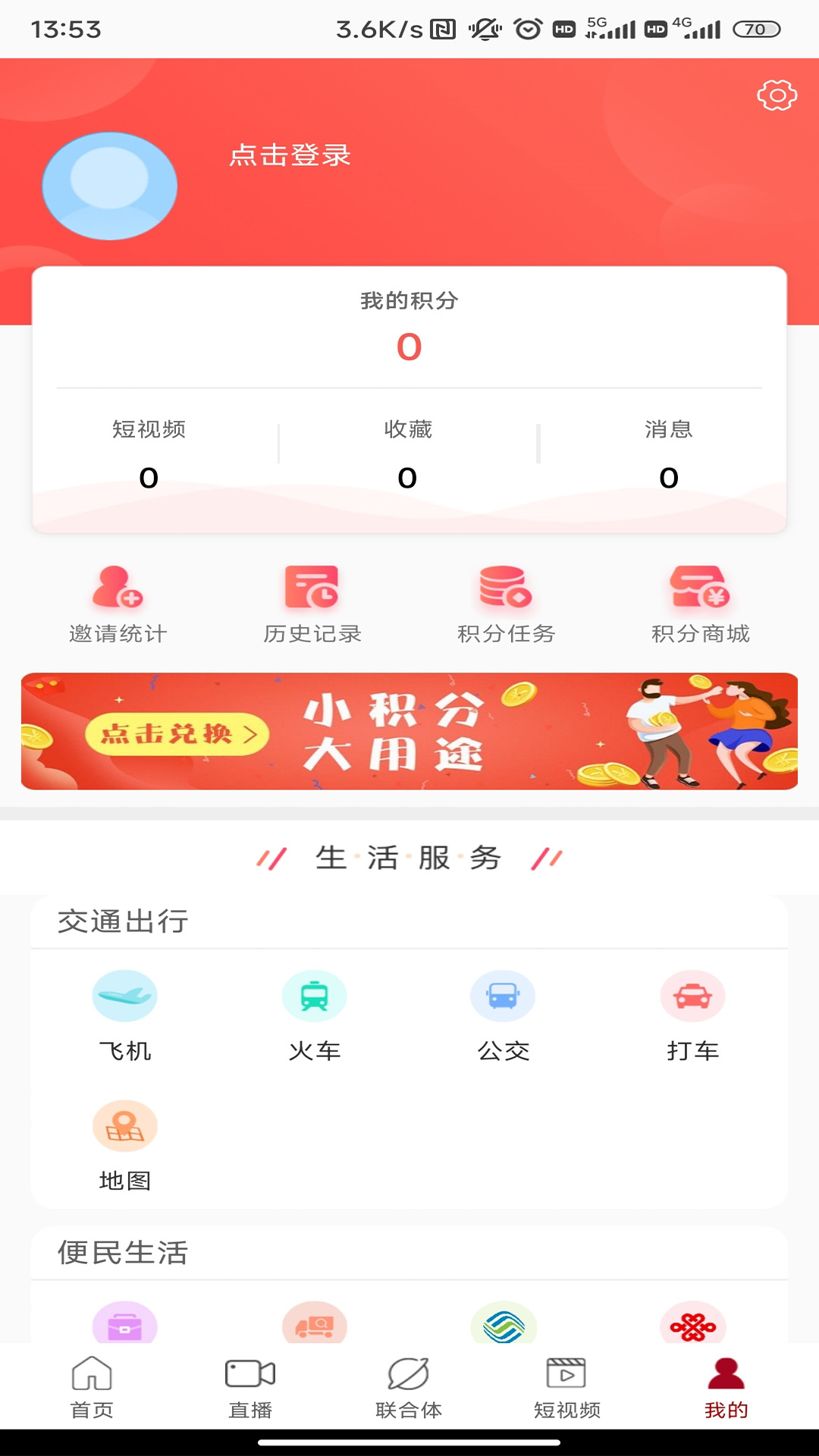Viewport: 819px width, 1456px height.
Task: Select the 飞机 flight booking icon
Action: coord(124,997)
